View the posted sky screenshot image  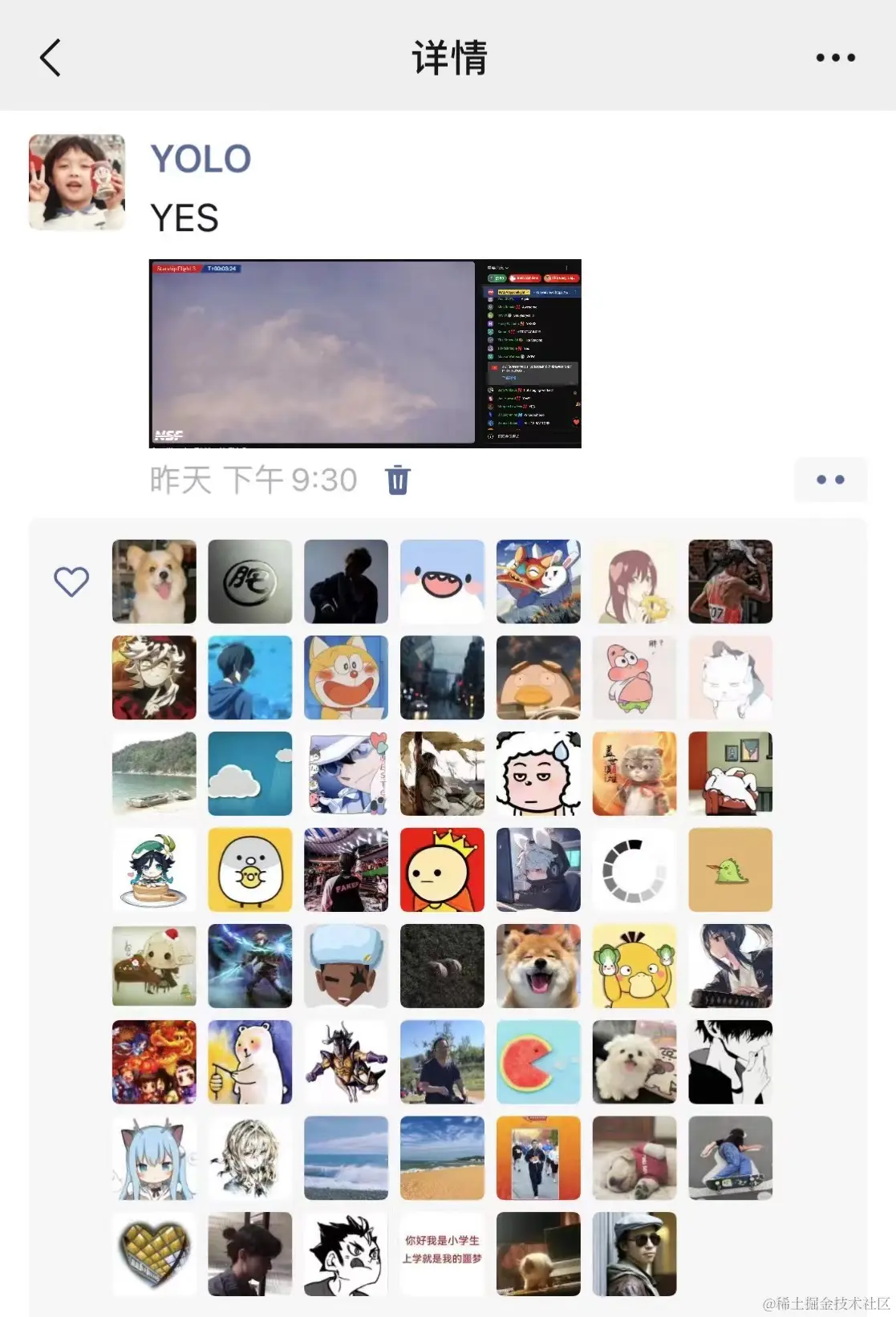(365, 353)
